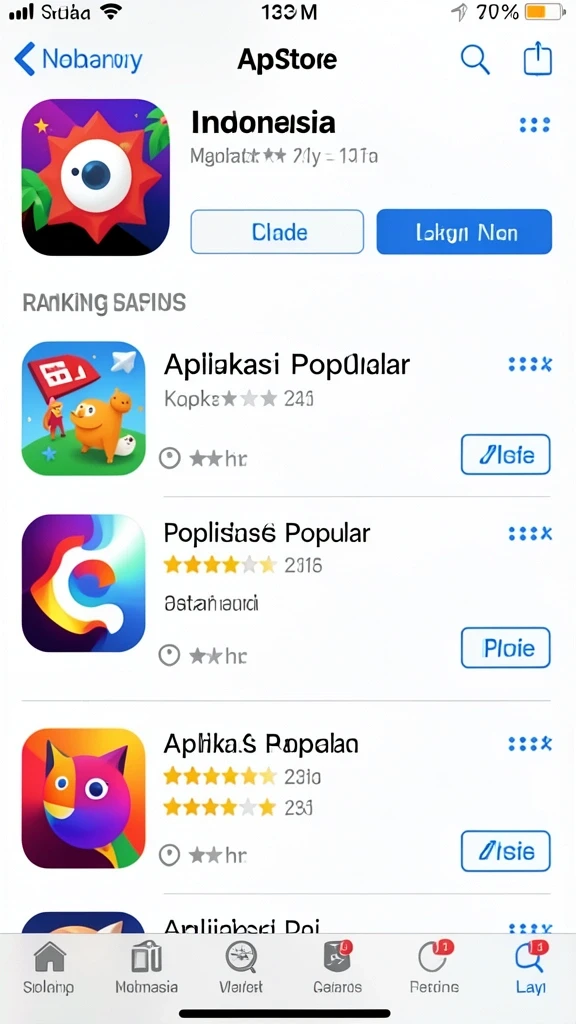Open options dots for Poplisase Popular
Image resolution: width=576 pixels, height=1024 pixels.
(x=530, y=534)
